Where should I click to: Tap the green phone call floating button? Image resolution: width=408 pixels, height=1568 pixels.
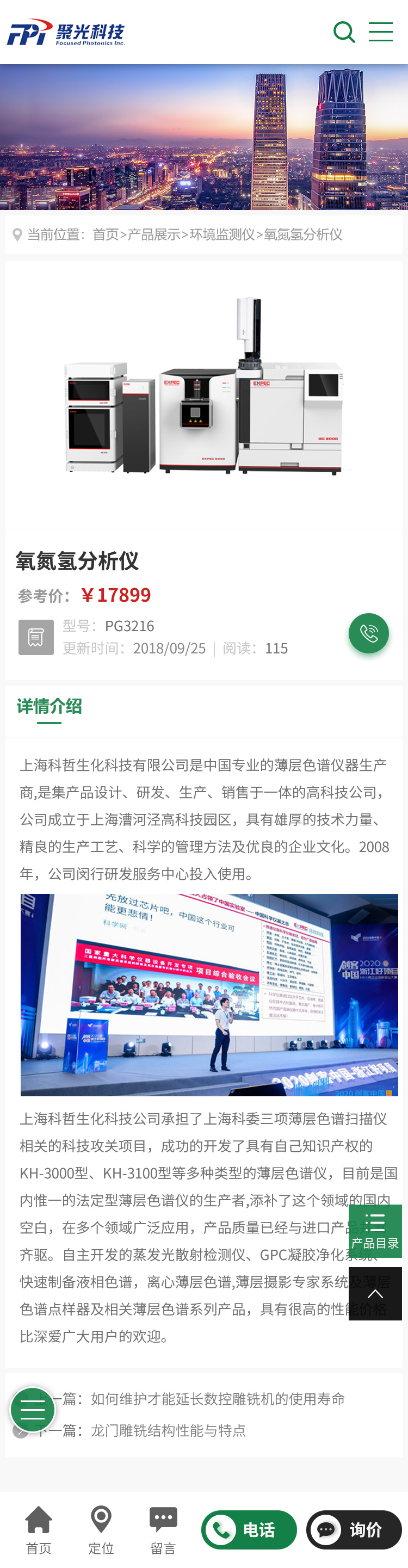tap(368, 634)
